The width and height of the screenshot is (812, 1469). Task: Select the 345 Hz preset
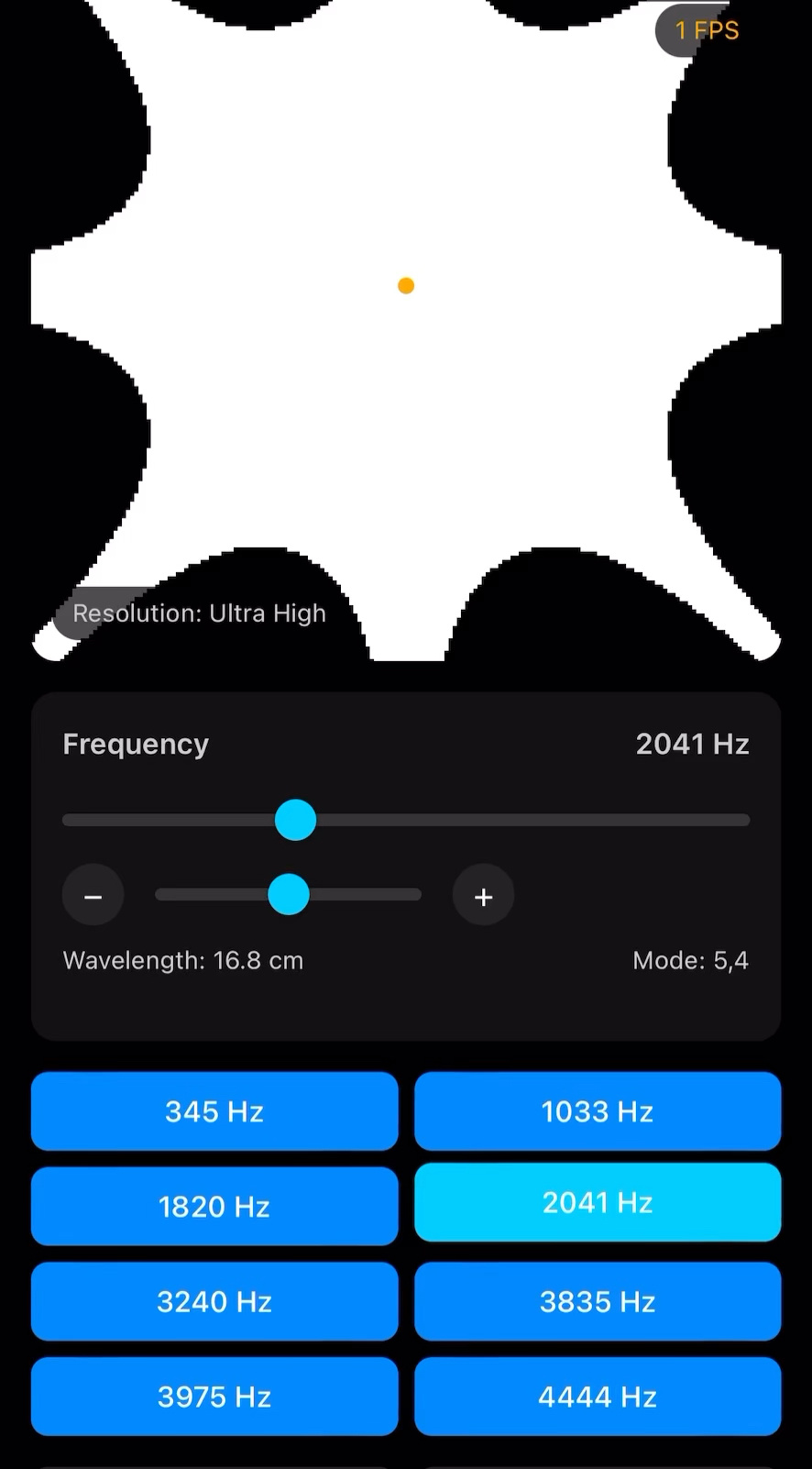[214, 1111]
